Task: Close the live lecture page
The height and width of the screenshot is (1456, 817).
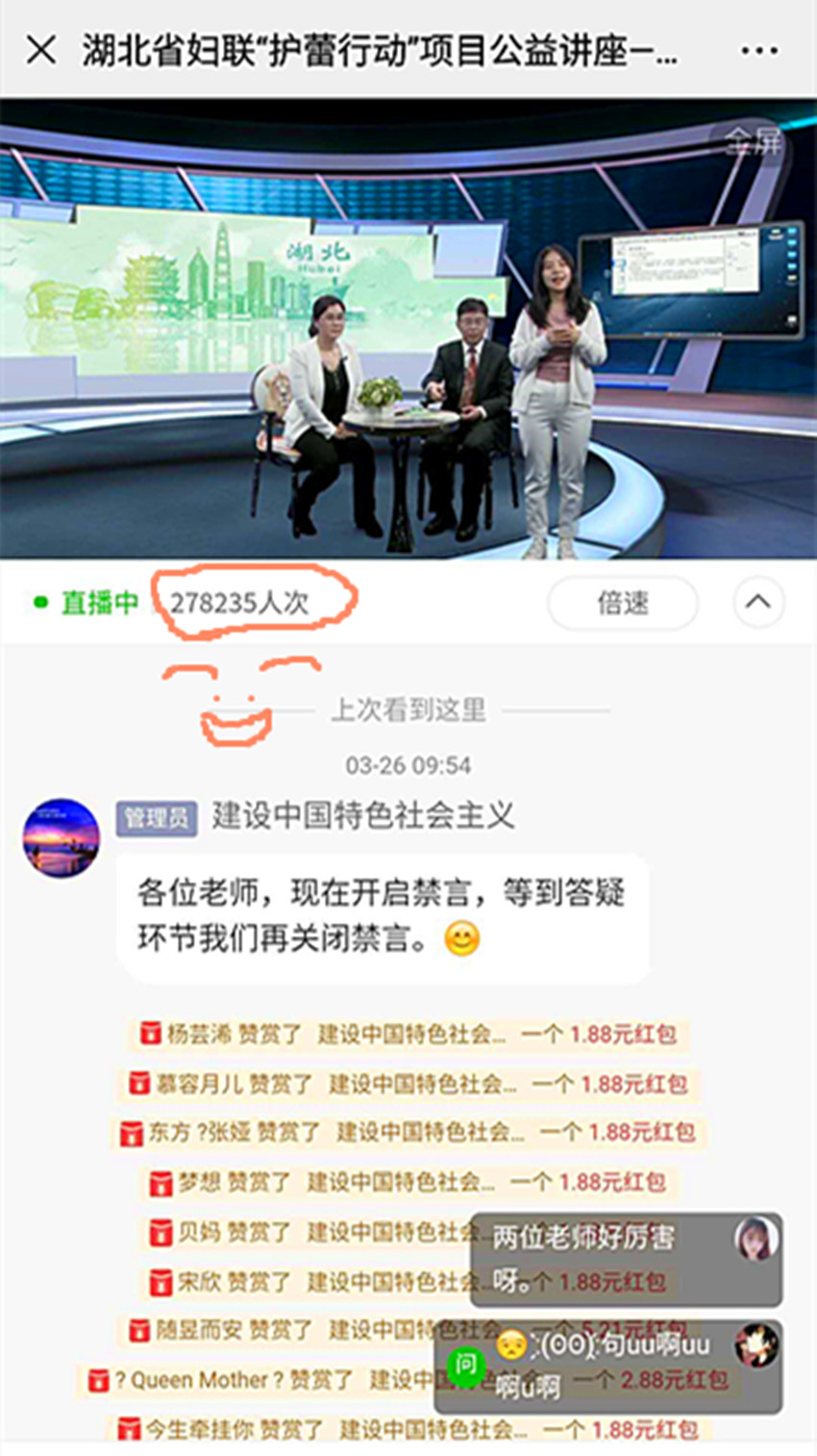Action: (41, 50)
